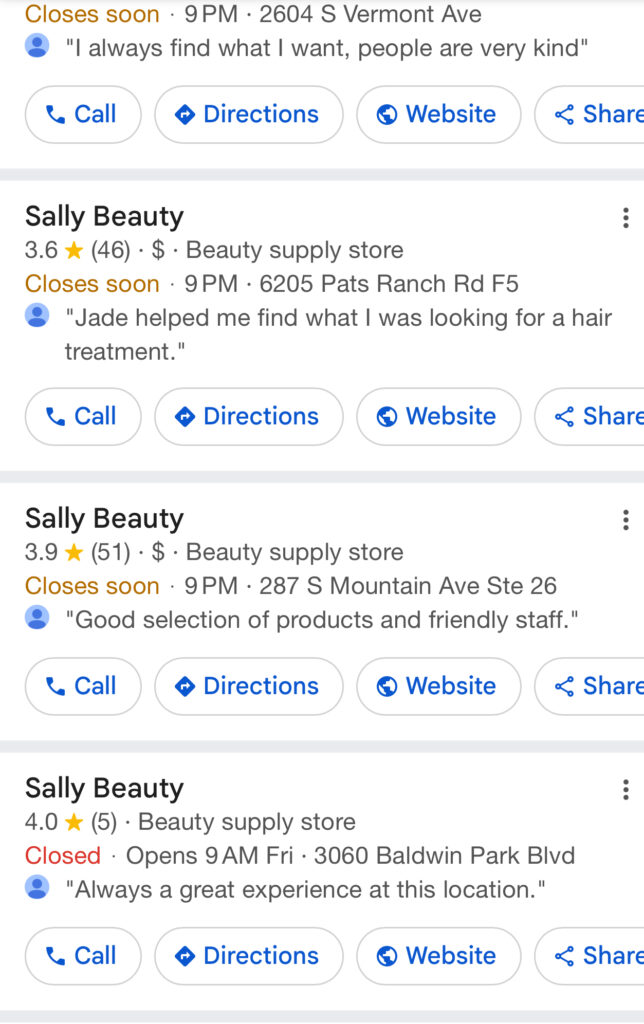Call Sally Beauty on Pats Ranch Rd
The width and height of the screenshot is (644, 1024).
[x=83, y=416]
